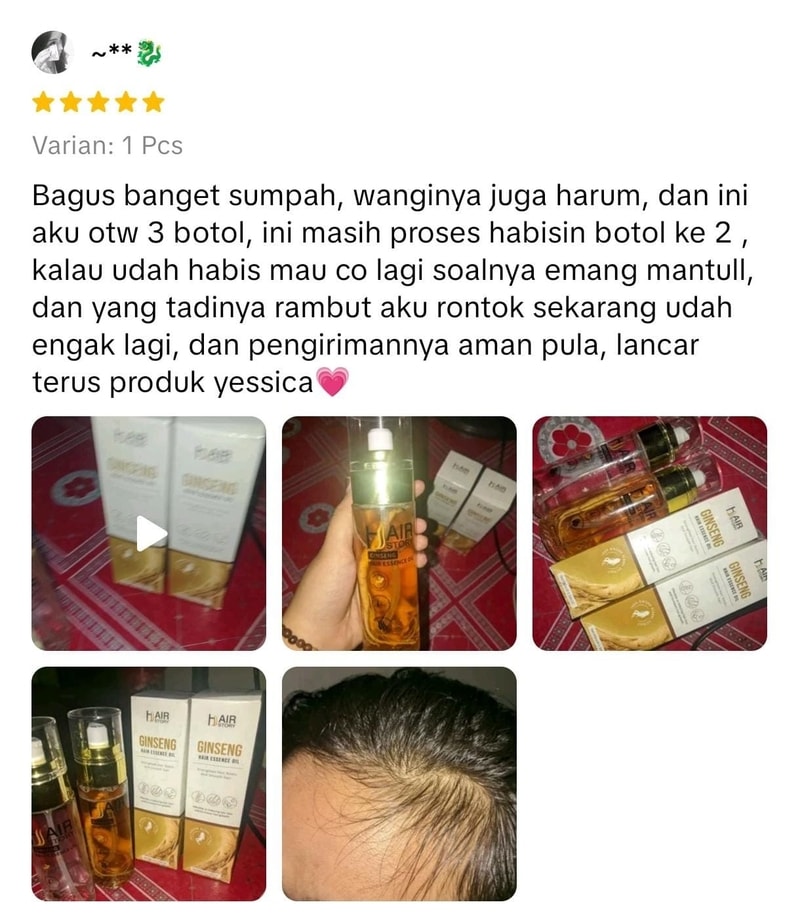Enlarge the hairline photo in review
The height and width of the screenshot is (919, 800).
[399, 784]
